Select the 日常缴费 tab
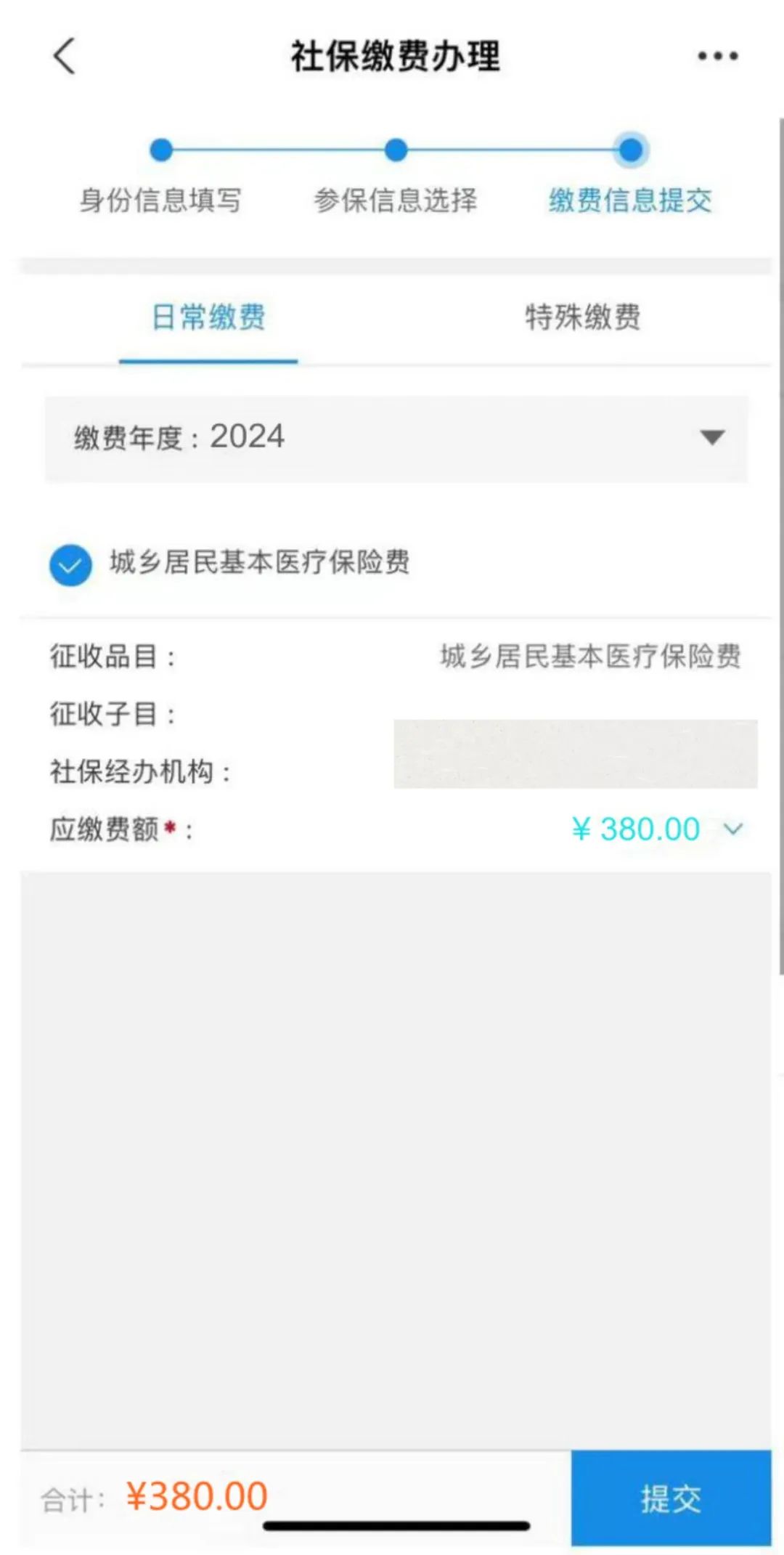 208,317
